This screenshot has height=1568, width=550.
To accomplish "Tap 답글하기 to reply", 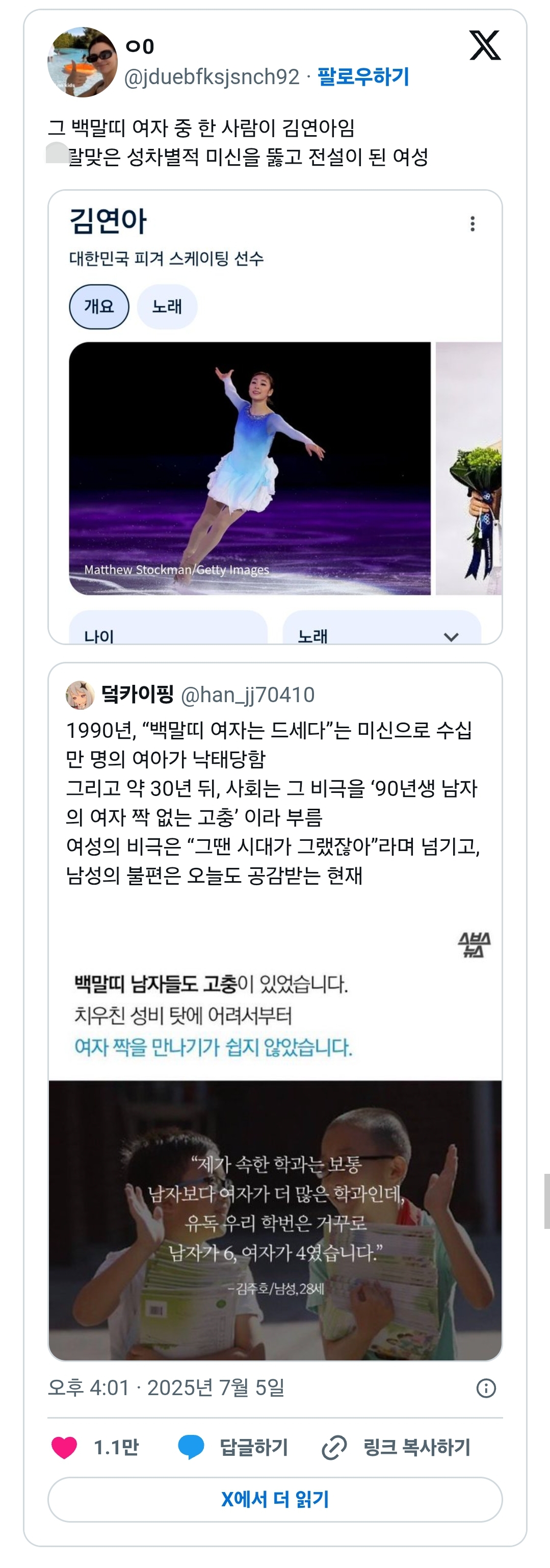I will point(233,1448).
